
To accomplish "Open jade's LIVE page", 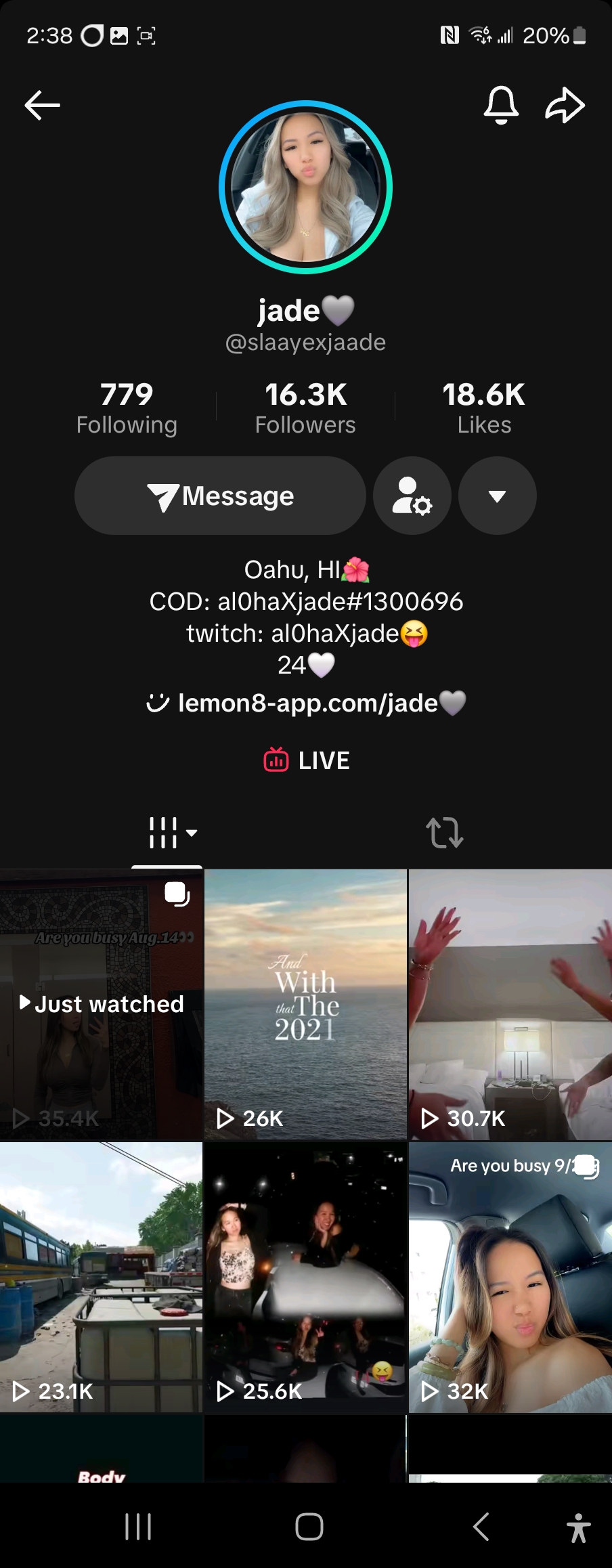I will [306, 760].
